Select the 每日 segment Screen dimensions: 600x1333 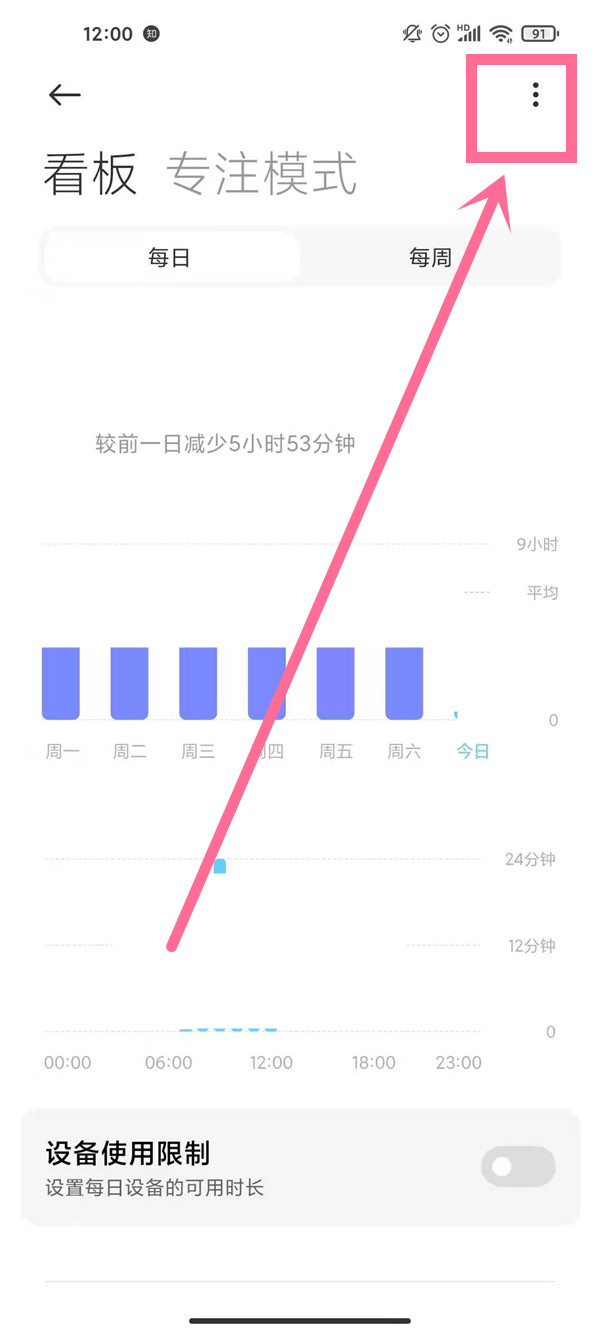coord(170,258)
